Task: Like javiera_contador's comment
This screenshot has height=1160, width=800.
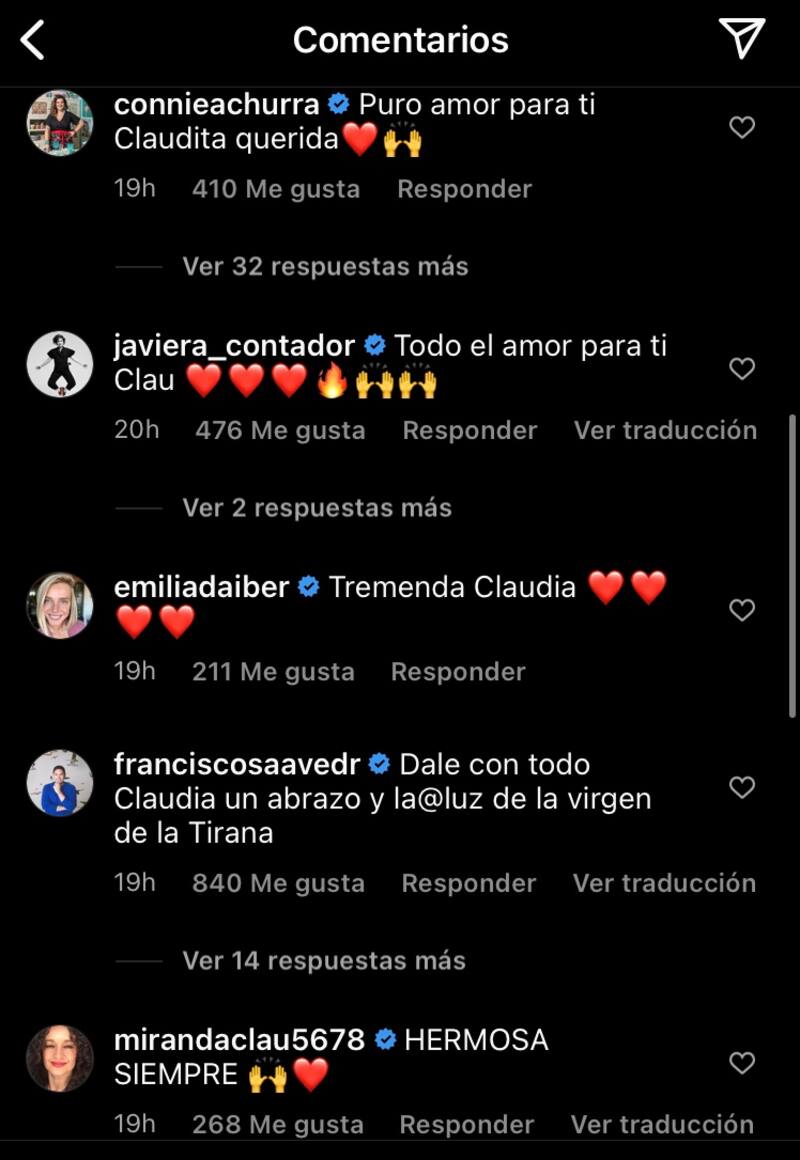Action: [x=741, y=369]
